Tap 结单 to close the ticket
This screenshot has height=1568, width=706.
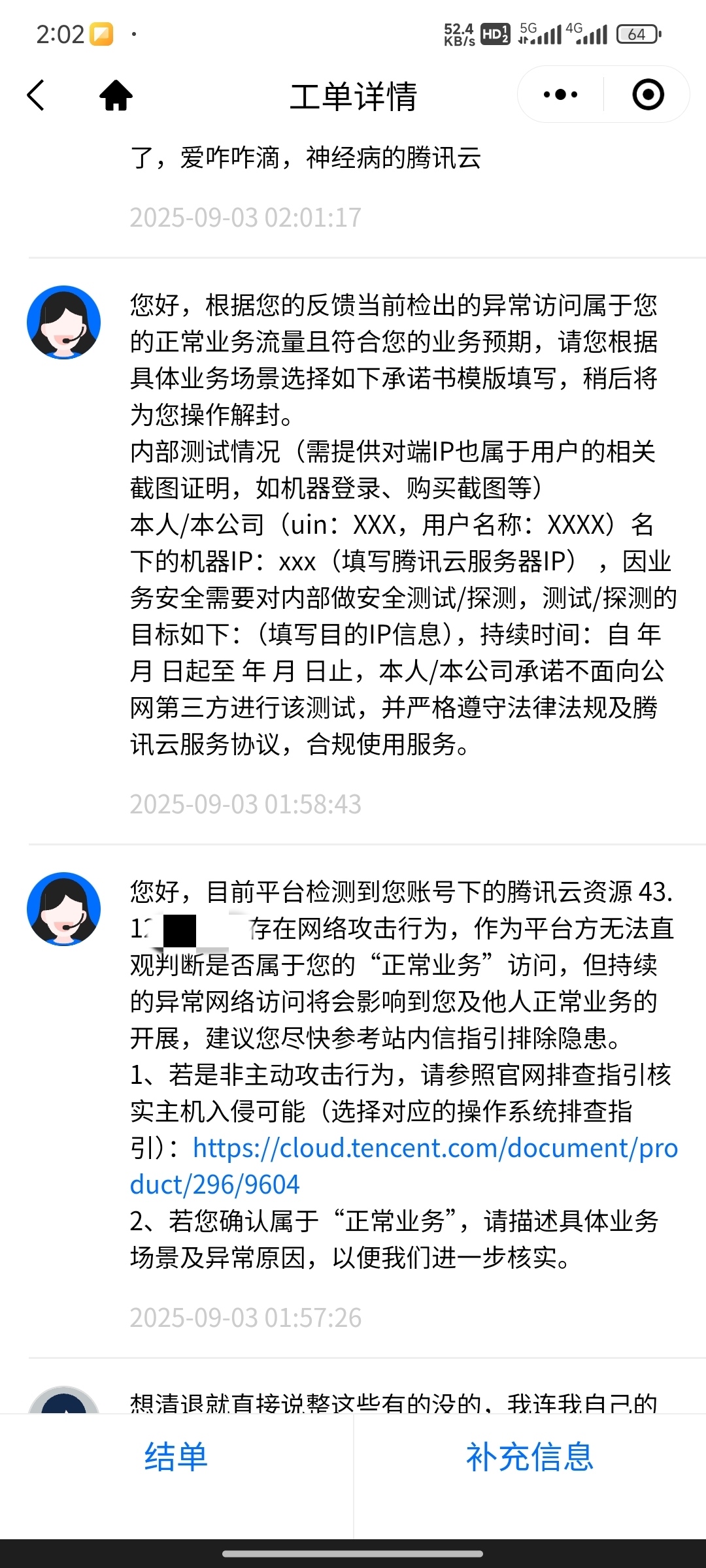point(176,1457)
